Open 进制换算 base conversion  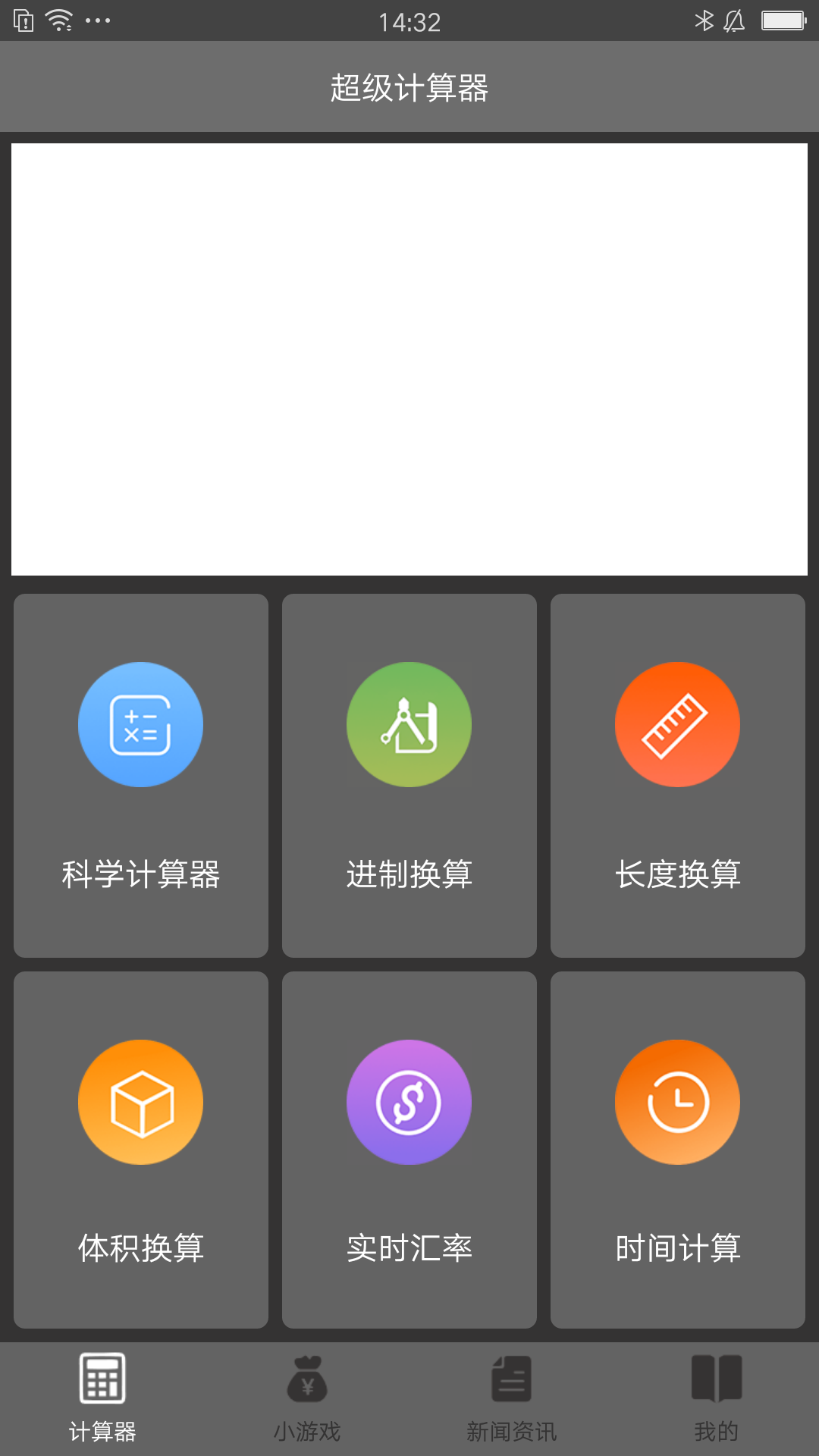(409, 775)
